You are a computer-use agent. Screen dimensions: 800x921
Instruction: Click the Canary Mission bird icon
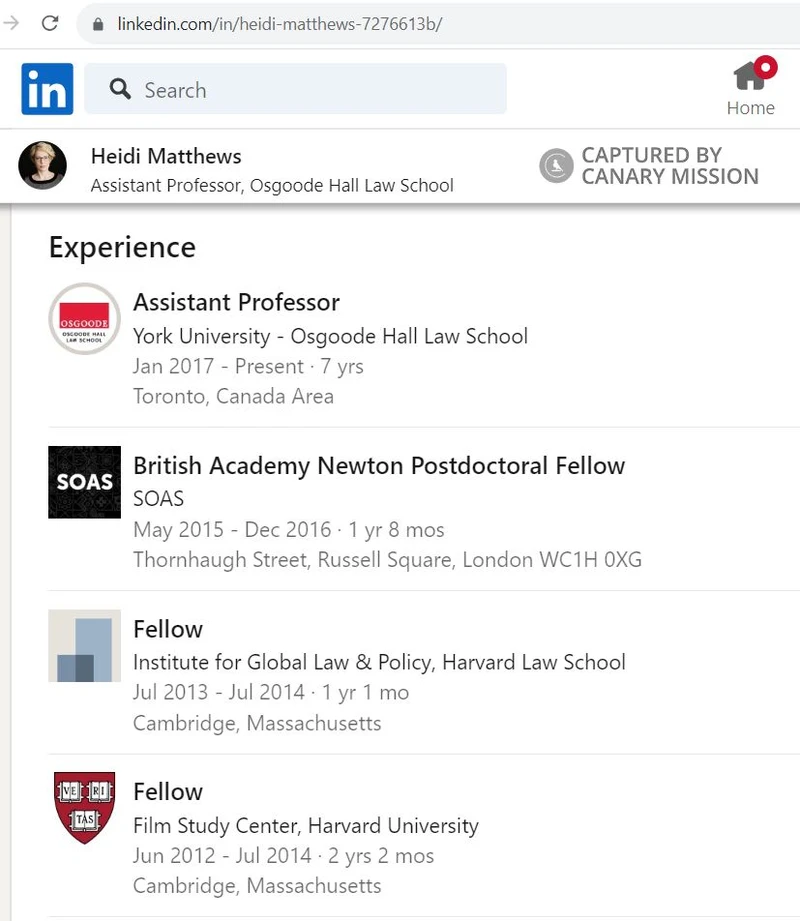[555, 166]
